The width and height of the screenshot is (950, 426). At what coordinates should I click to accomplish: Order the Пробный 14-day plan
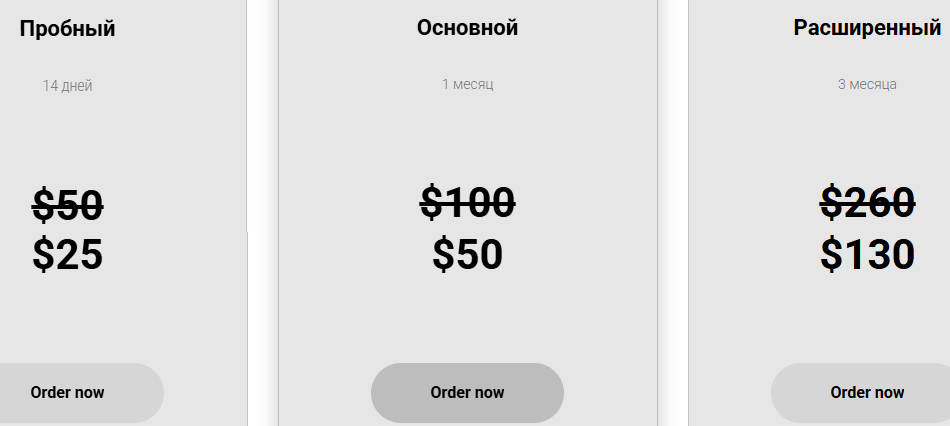pos(68,392)
